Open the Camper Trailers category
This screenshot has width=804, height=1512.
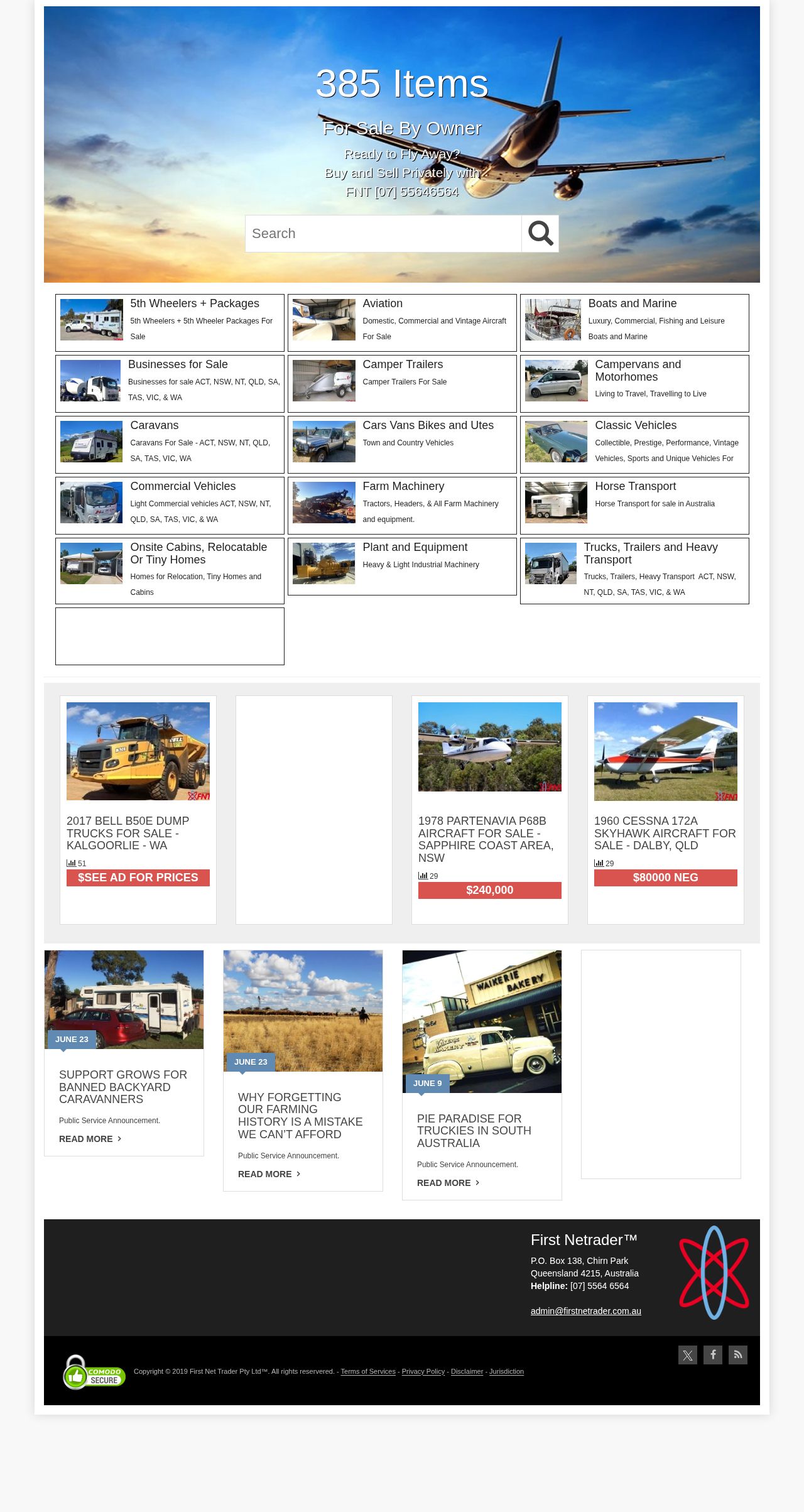403,364
